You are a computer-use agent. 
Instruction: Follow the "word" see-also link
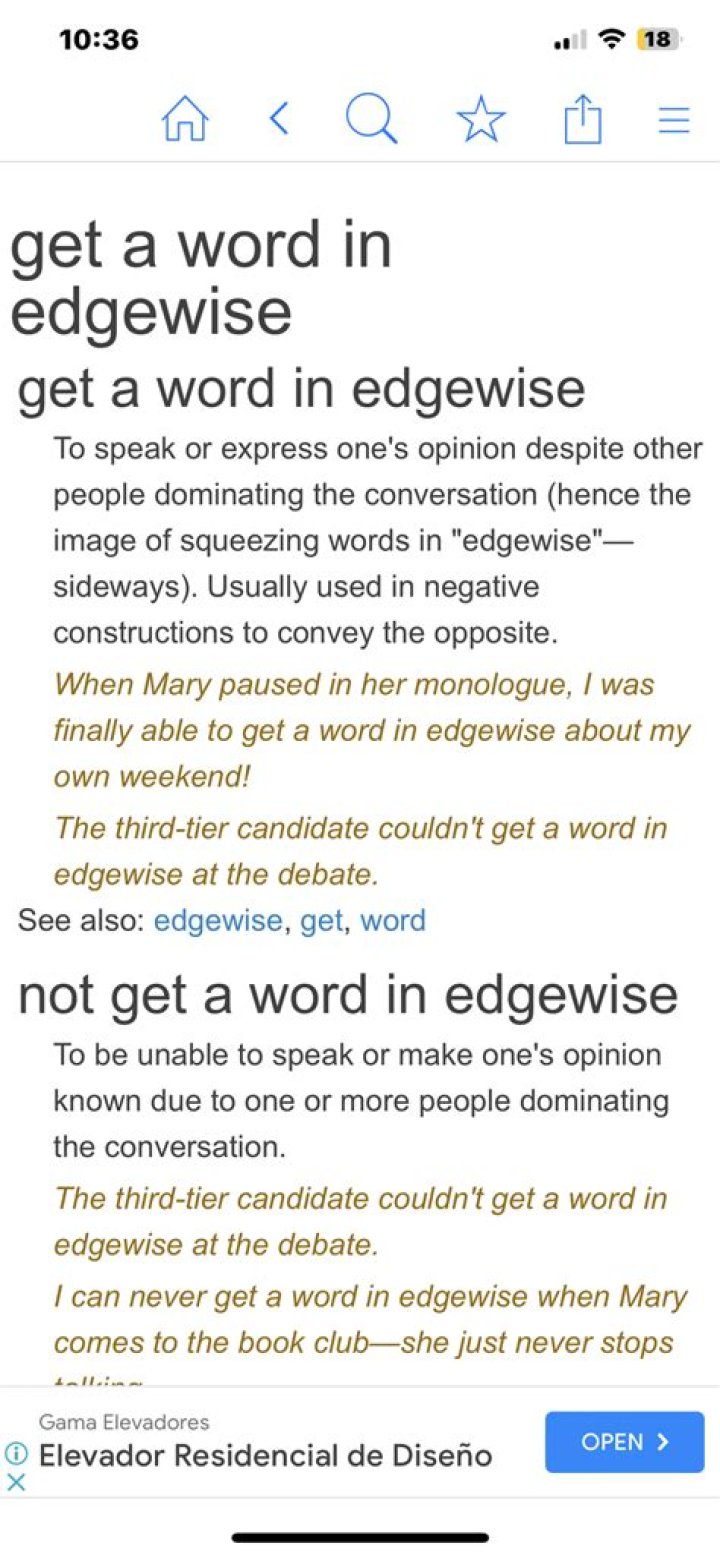coord(393,920)
